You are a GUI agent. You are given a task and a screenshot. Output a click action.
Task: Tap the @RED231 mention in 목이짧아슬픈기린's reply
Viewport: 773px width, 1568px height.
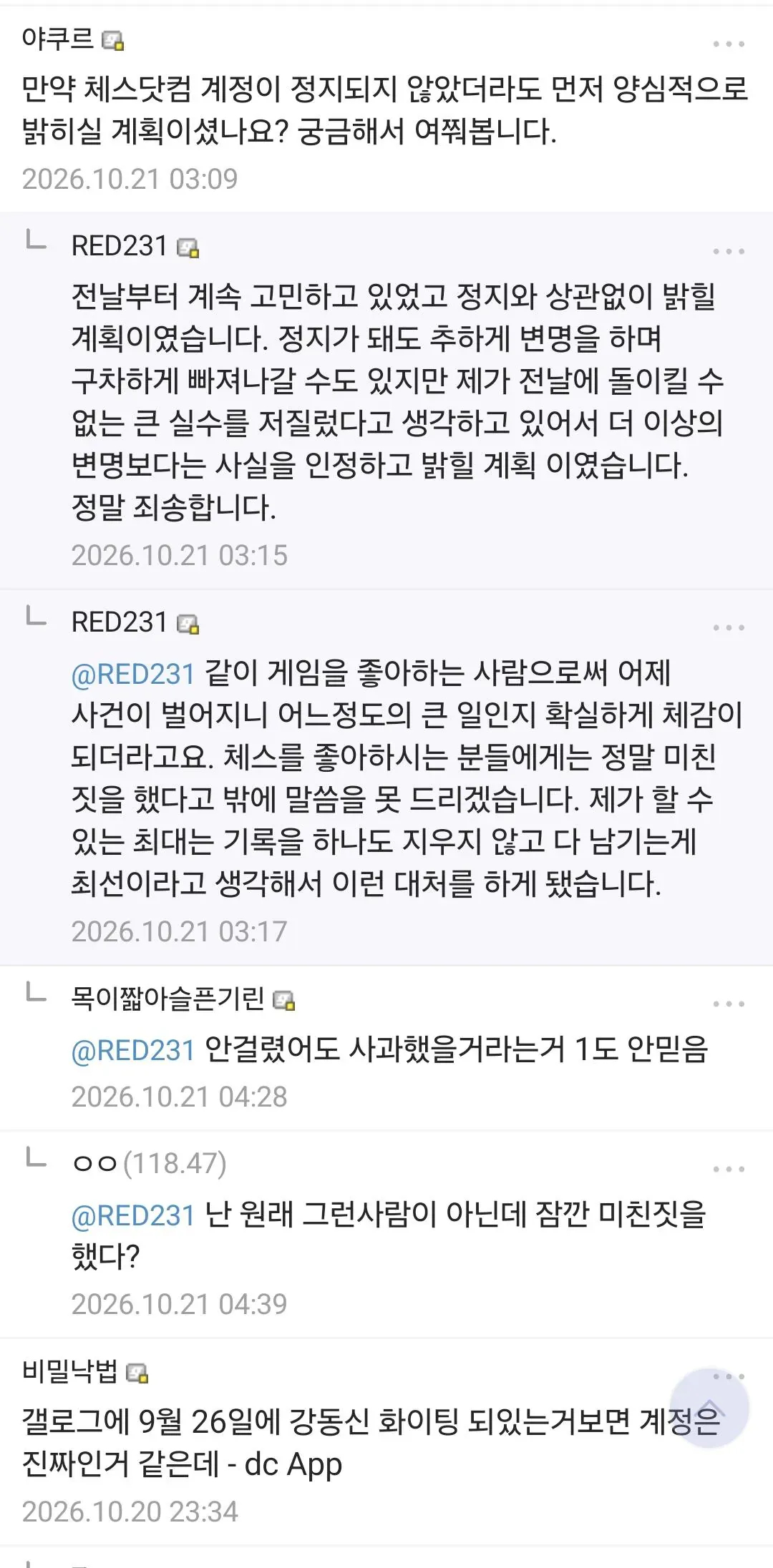(x=133, y=1050)
